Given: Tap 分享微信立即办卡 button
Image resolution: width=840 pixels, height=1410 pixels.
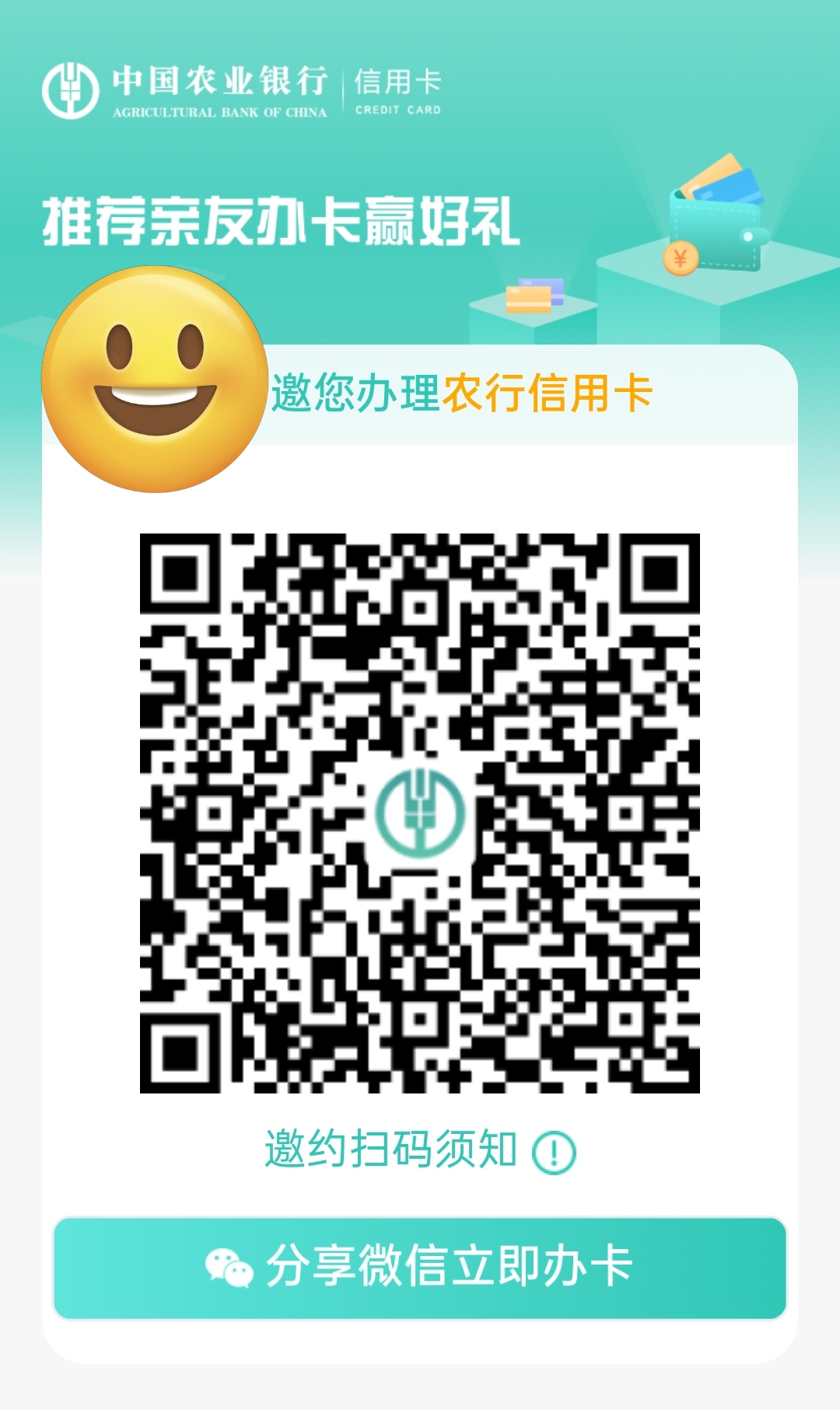Looking at the screenshot, I should 420,1268.
